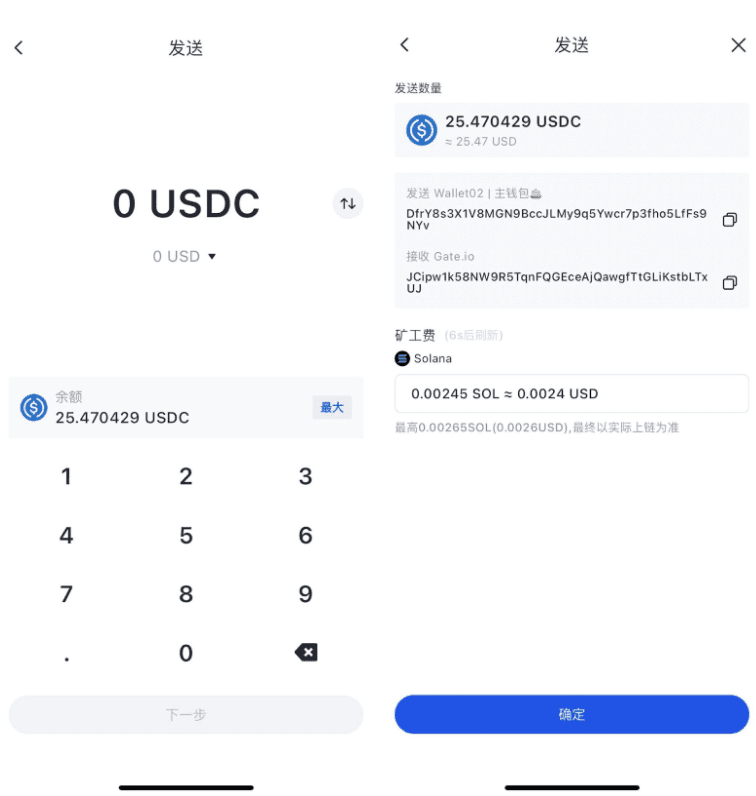Delete the last digit with backspace
The width and height of the screenshot is (756, 796).
click(305, 653)
